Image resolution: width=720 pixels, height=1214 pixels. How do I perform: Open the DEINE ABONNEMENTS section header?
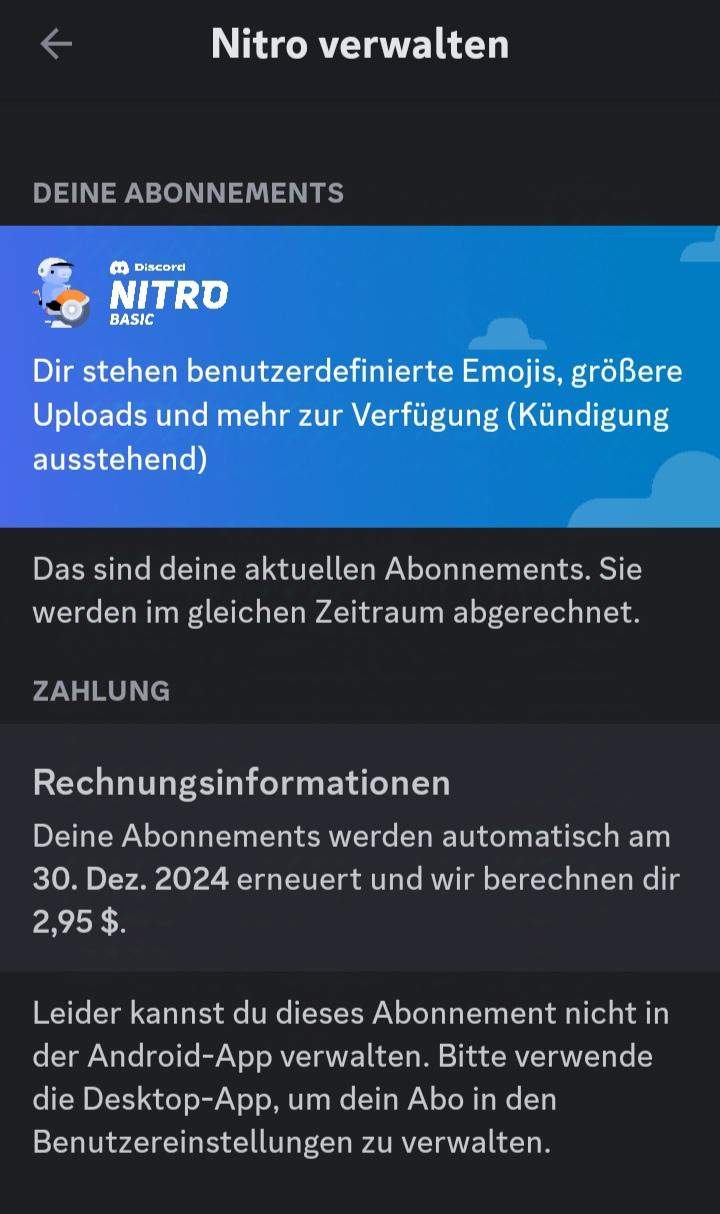click(189, 193)
